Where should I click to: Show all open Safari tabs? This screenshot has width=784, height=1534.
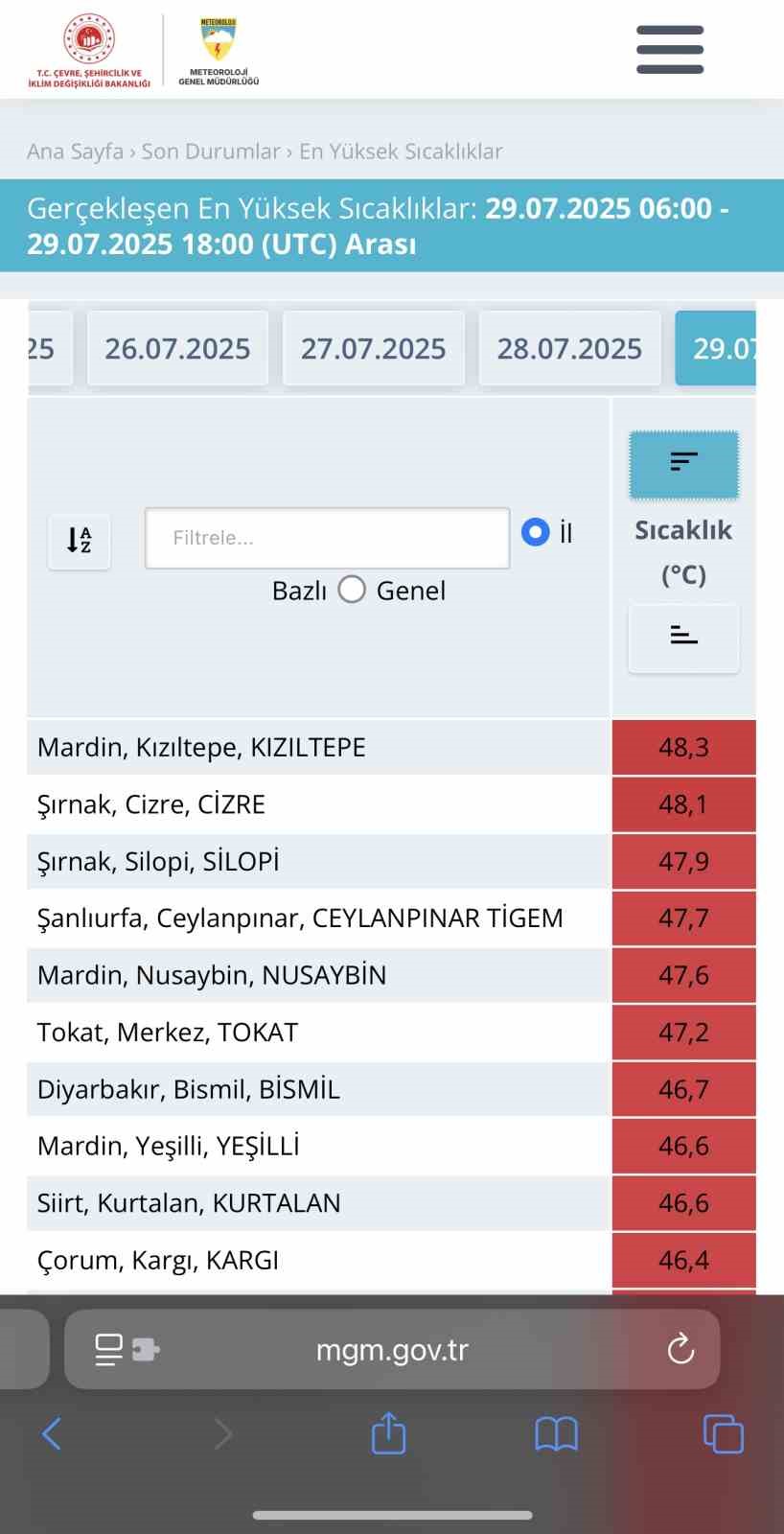click(x=724, y=1433)
